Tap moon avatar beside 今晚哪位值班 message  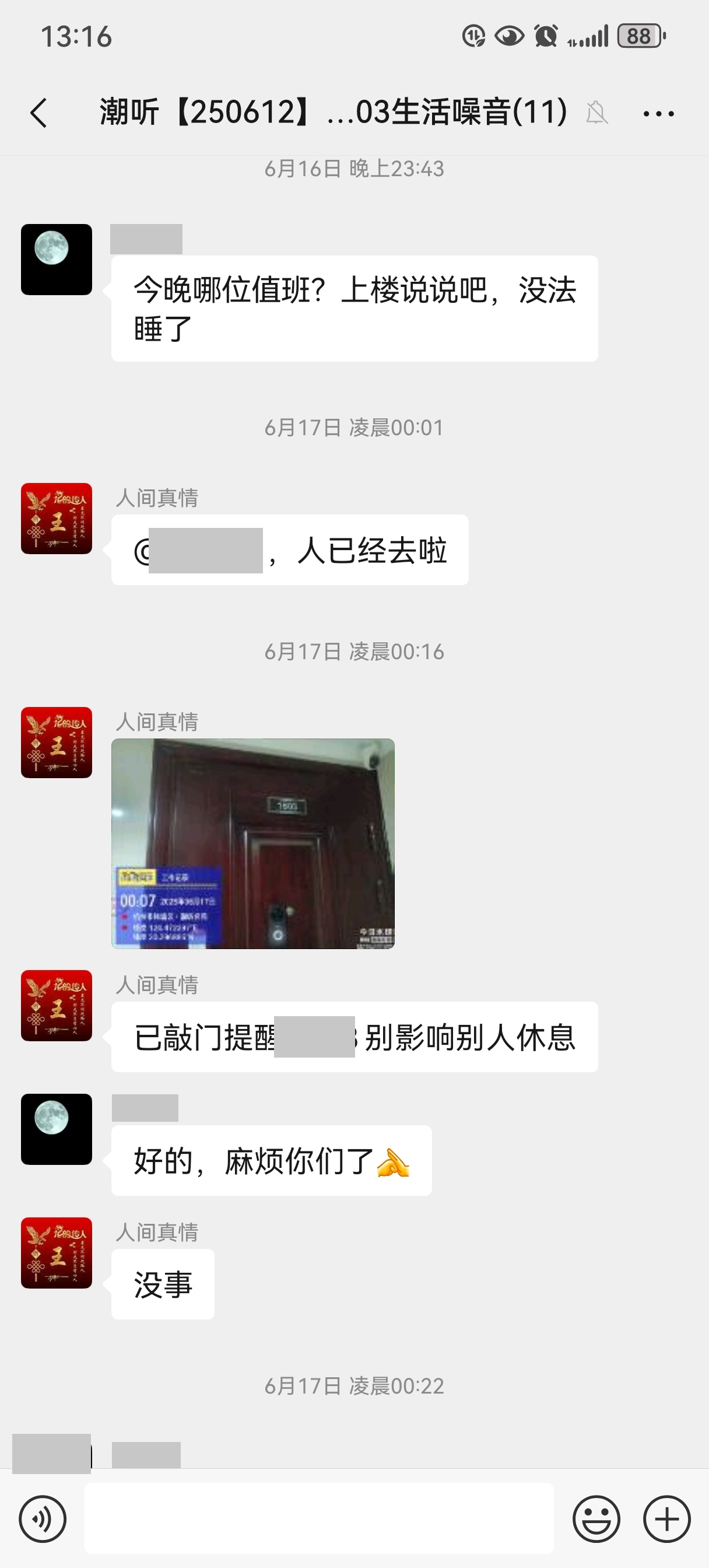tap(57, 260)
